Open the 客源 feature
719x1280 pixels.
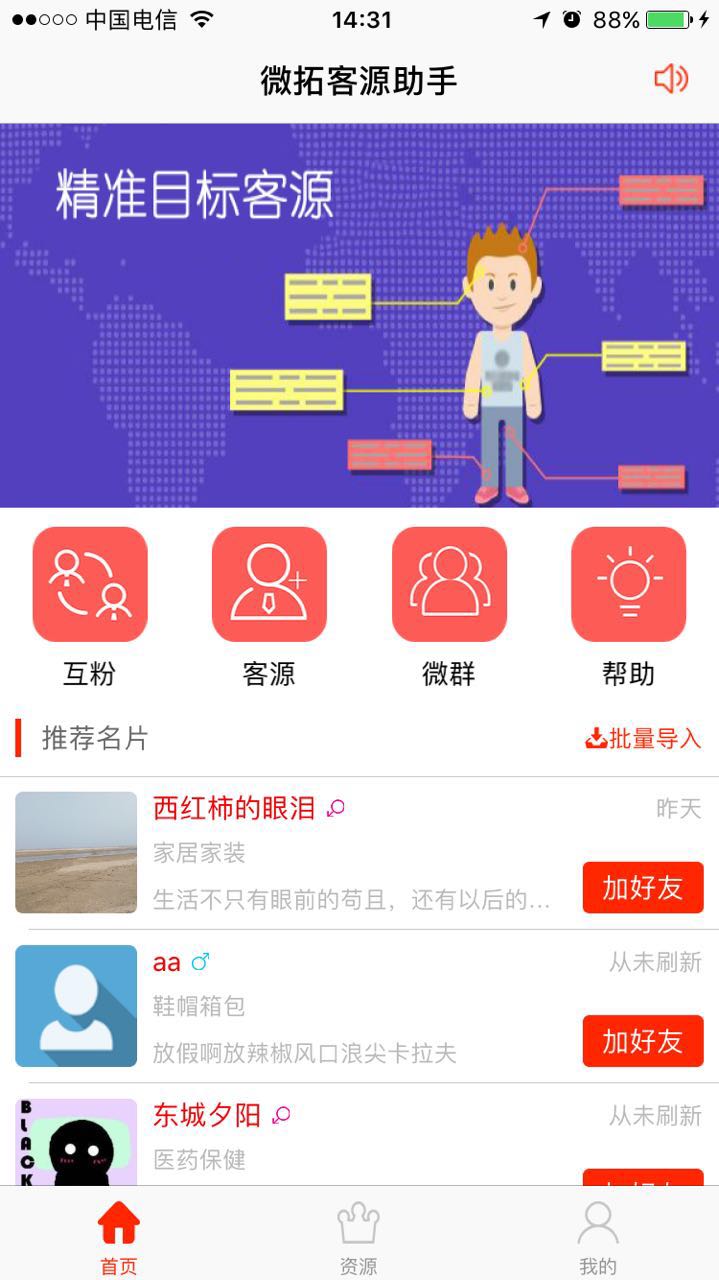[269, 607]
